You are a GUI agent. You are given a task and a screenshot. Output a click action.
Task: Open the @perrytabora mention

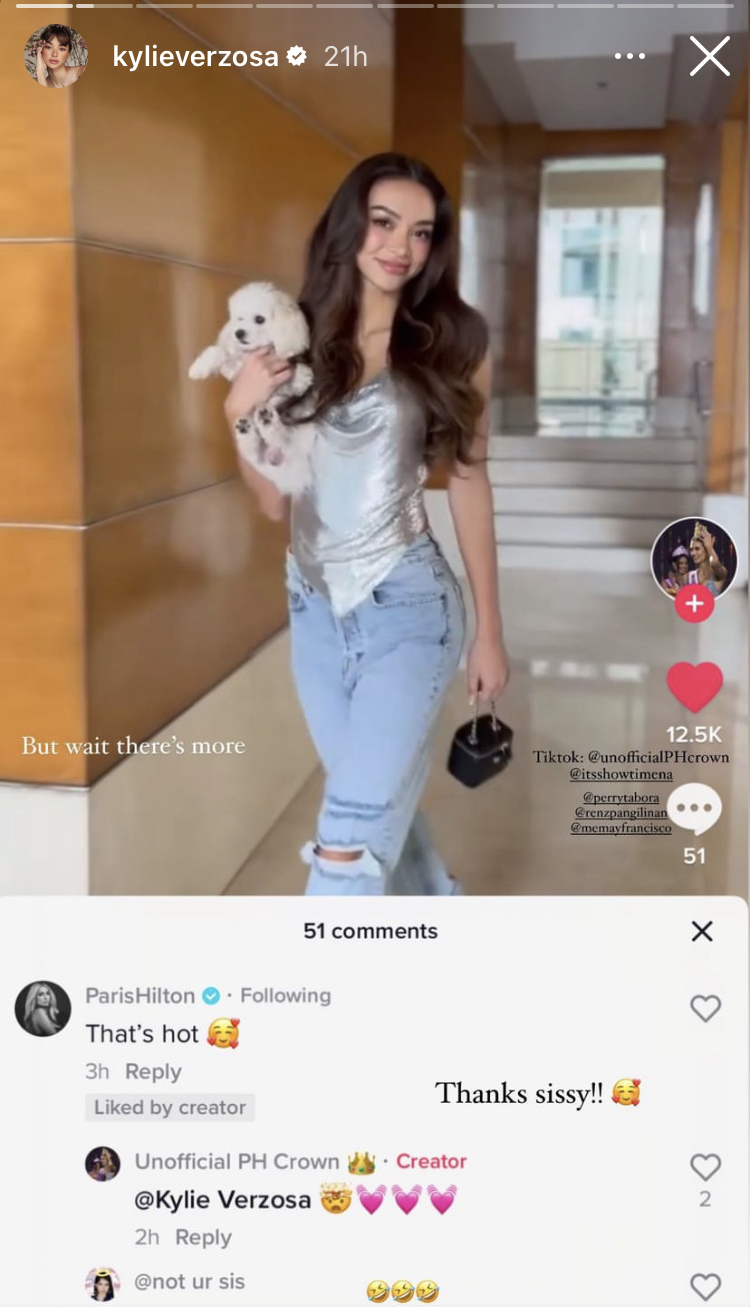[621, 798]
